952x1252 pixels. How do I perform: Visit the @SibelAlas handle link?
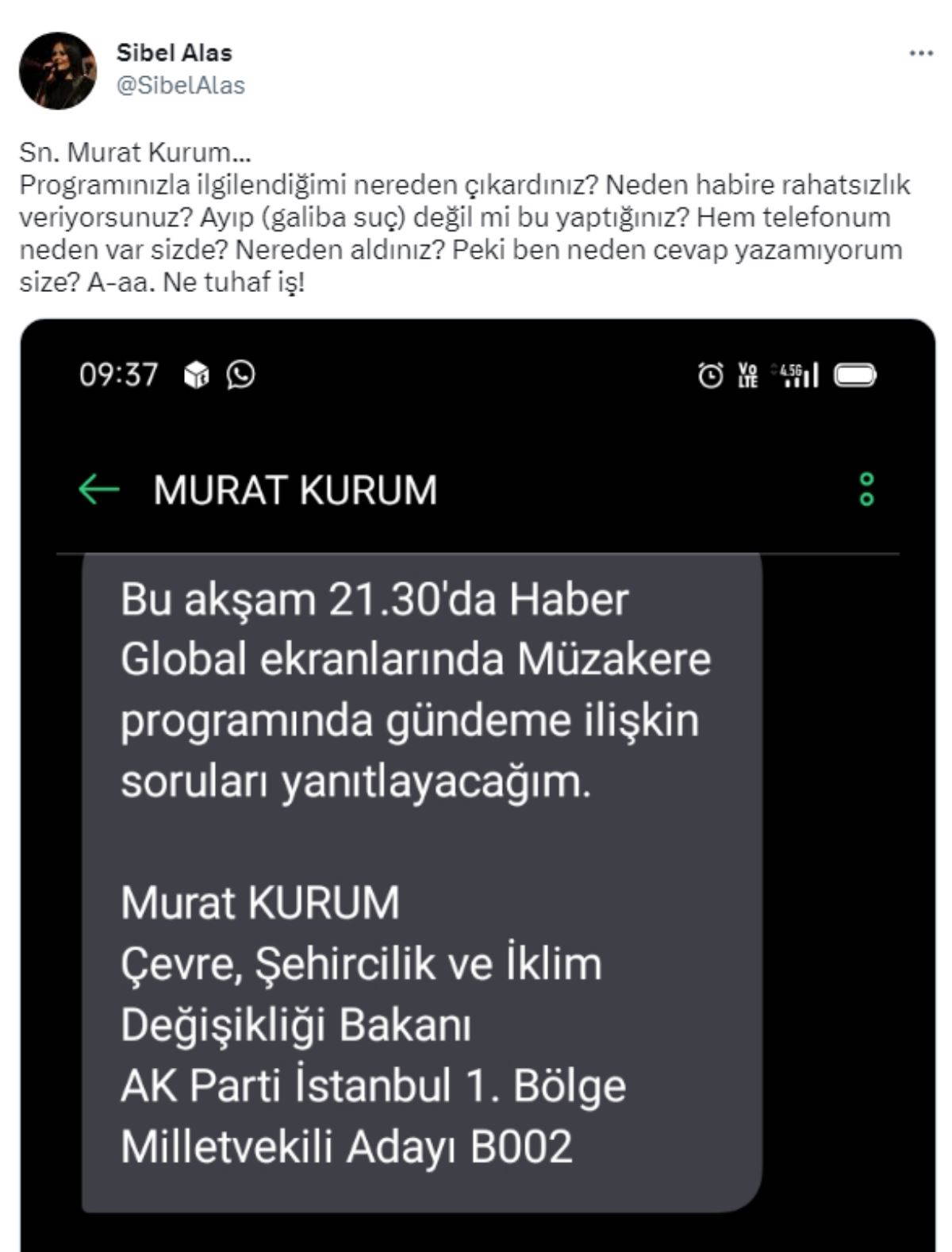180,86
